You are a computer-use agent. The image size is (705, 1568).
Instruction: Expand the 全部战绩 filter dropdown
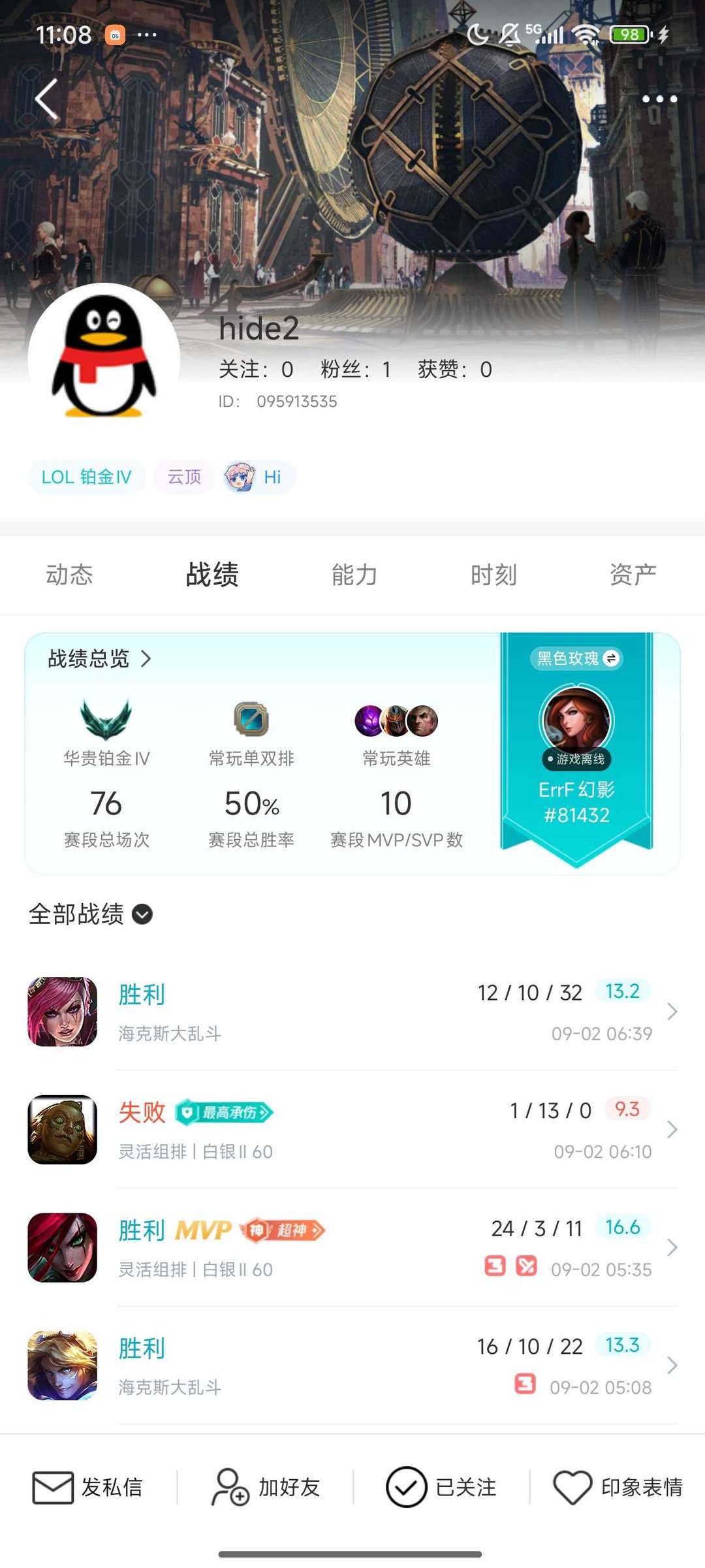point(90,914)
